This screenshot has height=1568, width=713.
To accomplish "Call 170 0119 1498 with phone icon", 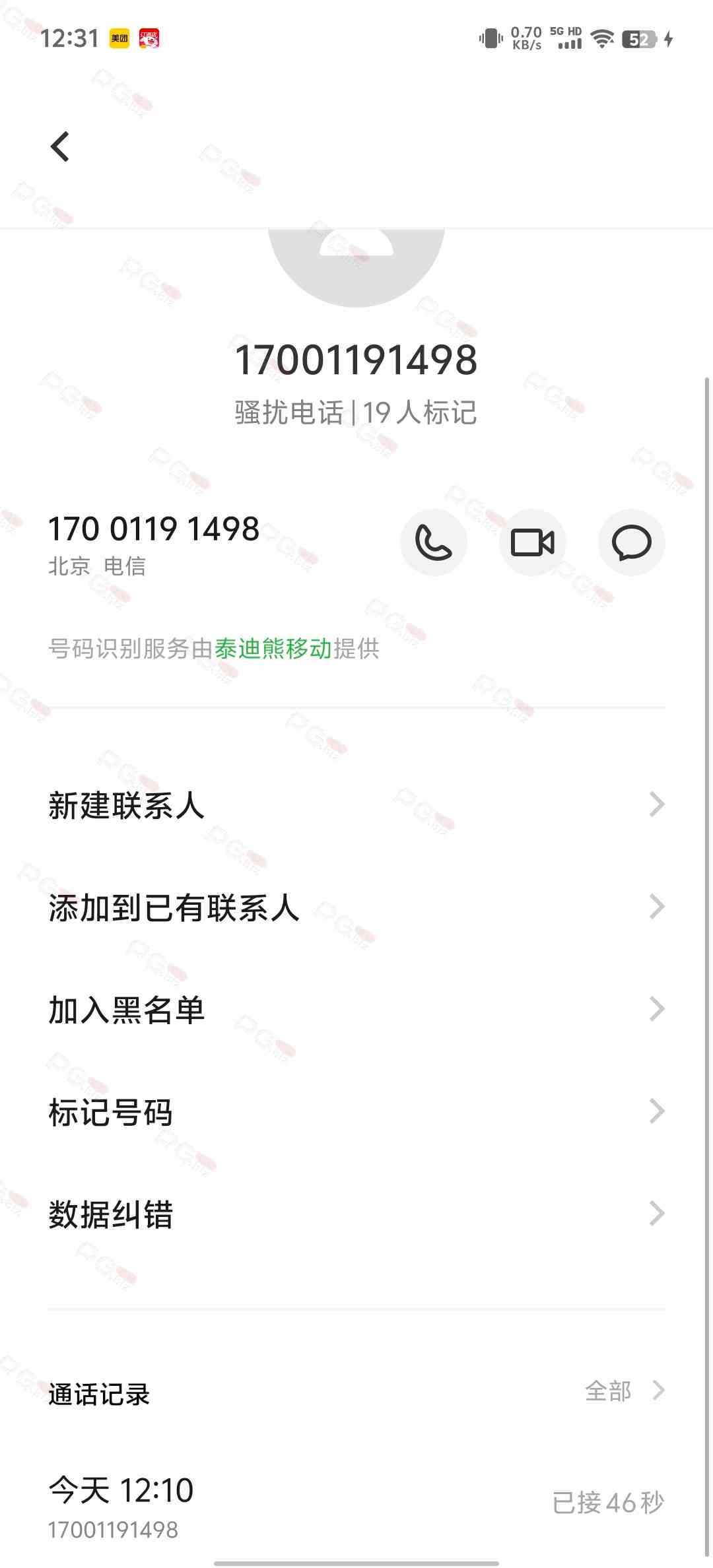I will [433, 542].
